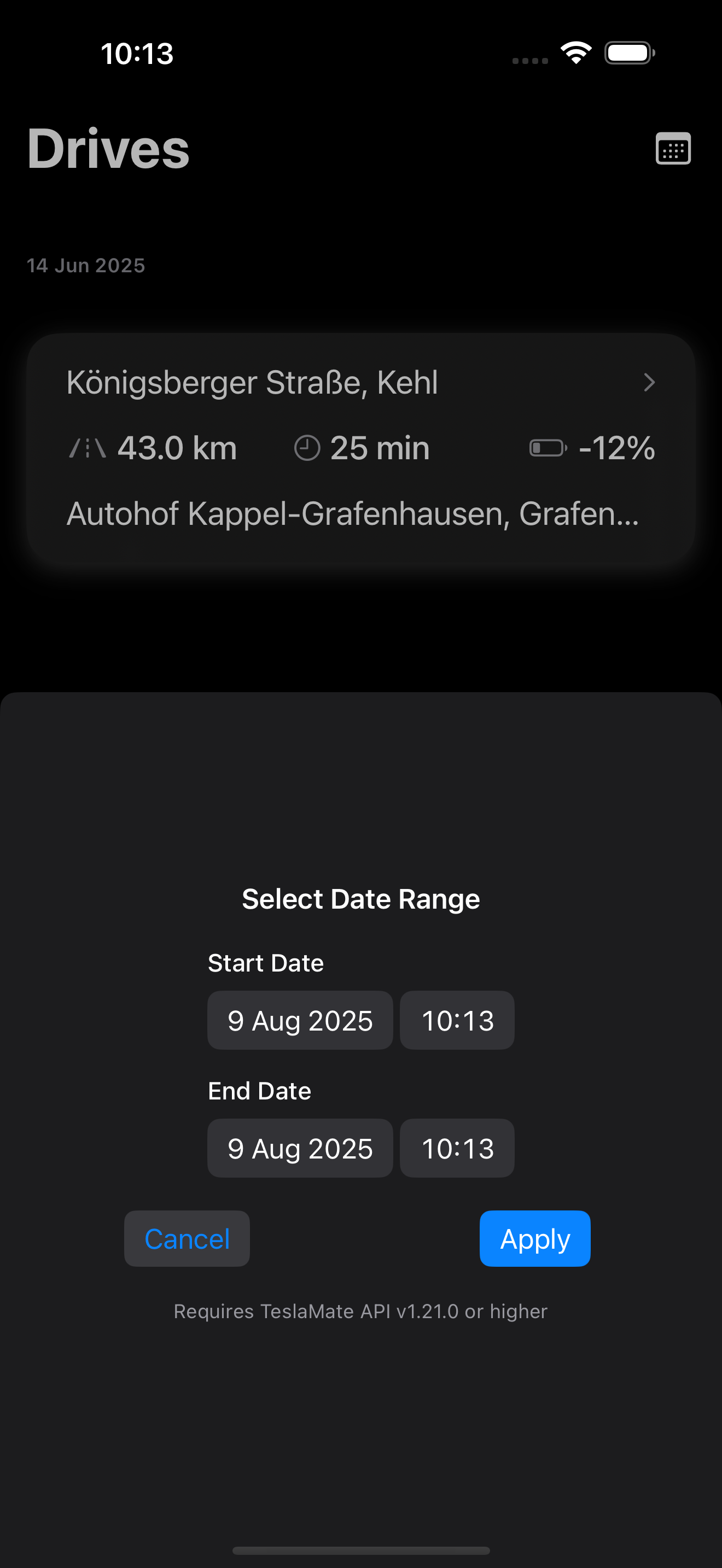Tap the battery indicator in the status bar

pos(630,52)
